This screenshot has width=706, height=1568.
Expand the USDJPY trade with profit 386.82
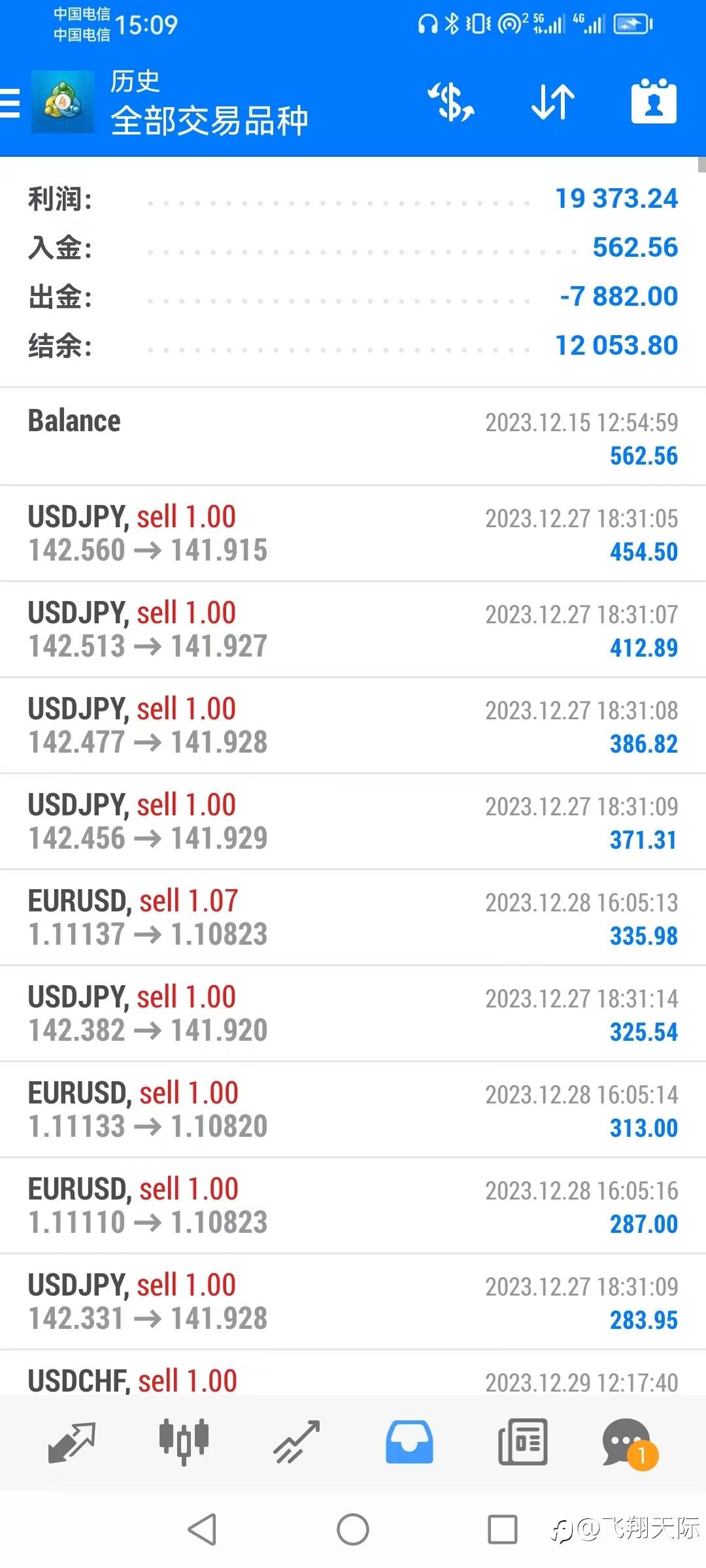point(353,725)
